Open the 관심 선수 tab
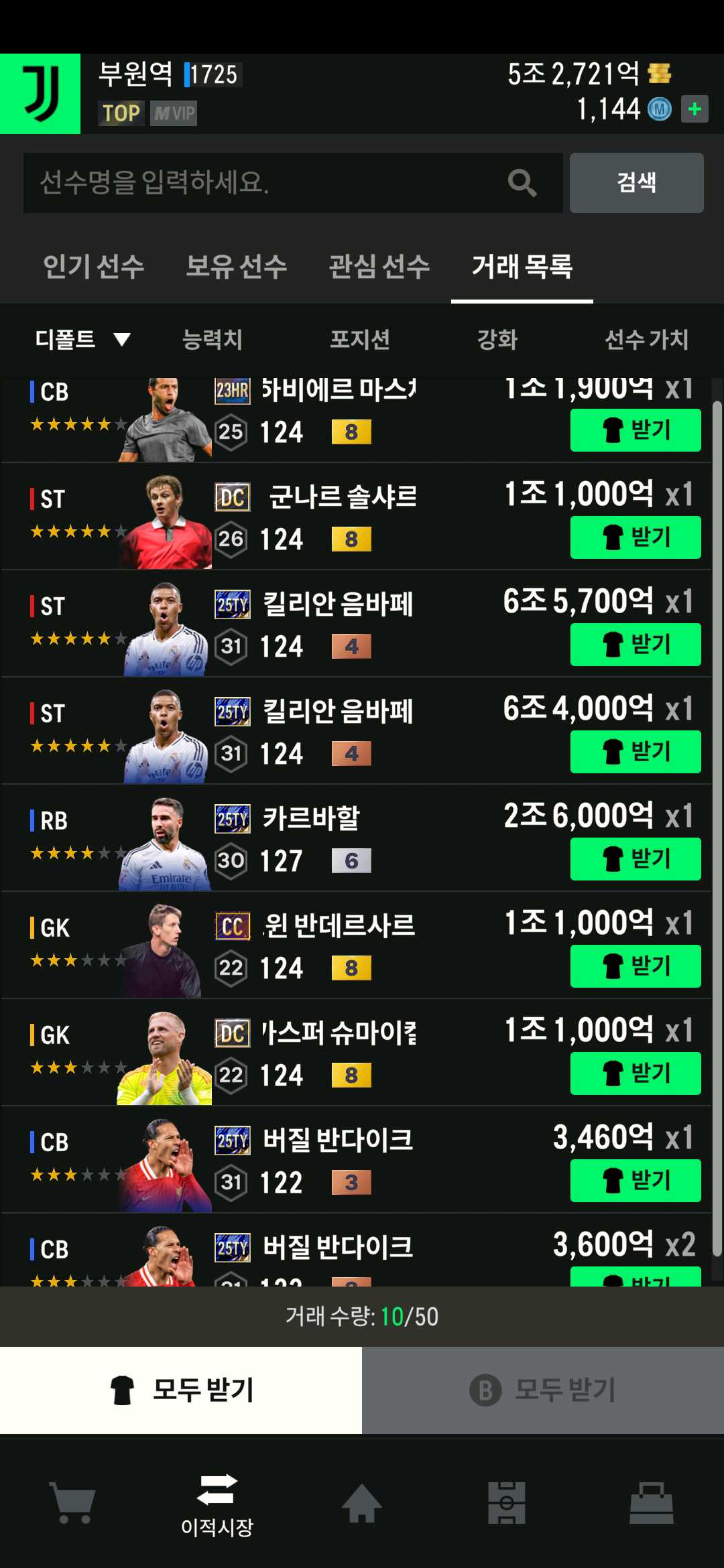The image size is (724, 1568). pyautogui.click(x=379, y=267)
